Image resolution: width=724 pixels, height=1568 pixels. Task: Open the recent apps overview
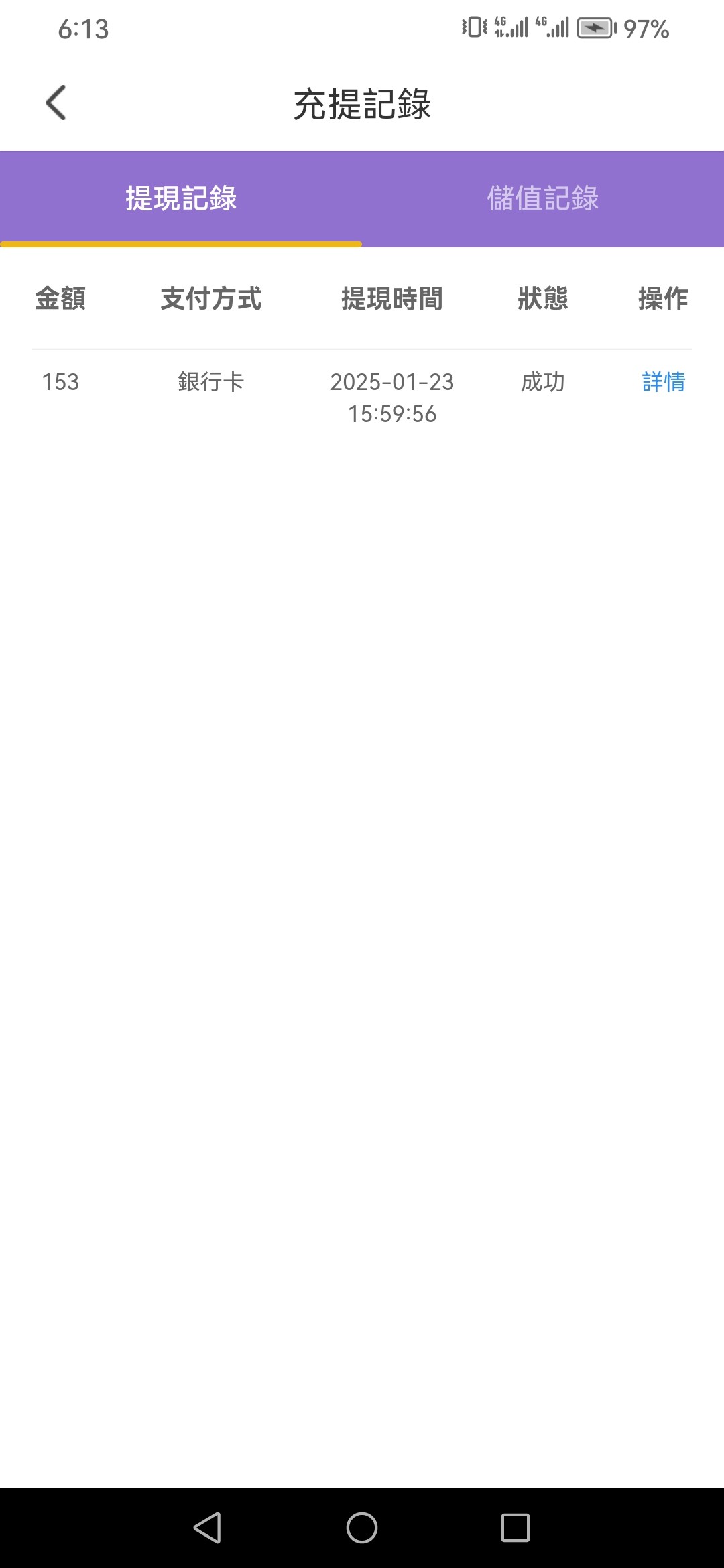pyautogui.click(x=515, y=1528)
